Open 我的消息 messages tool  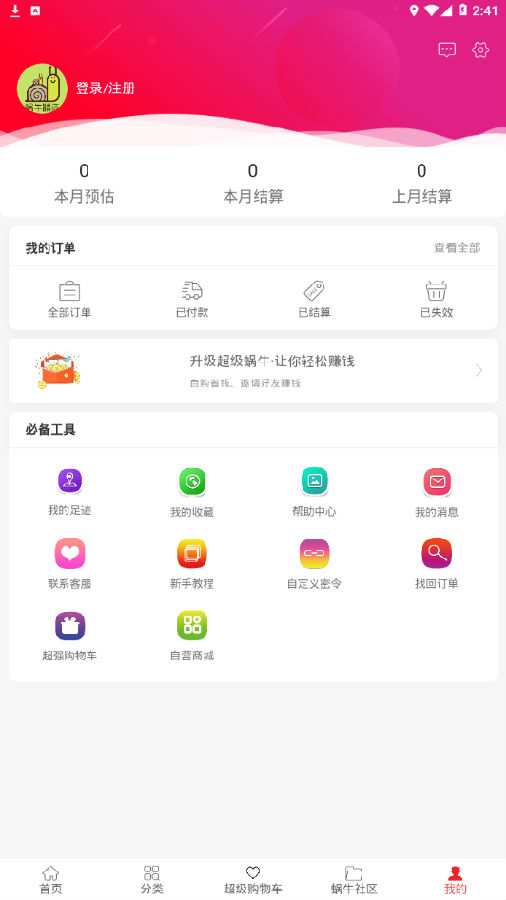(x=437, y=492)
